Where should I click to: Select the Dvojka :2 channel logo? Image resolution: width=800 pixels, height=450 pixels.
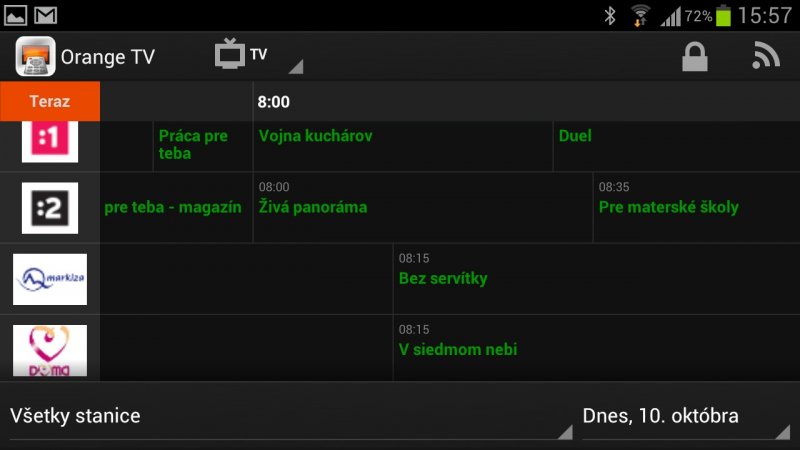(x=50, y=208)
